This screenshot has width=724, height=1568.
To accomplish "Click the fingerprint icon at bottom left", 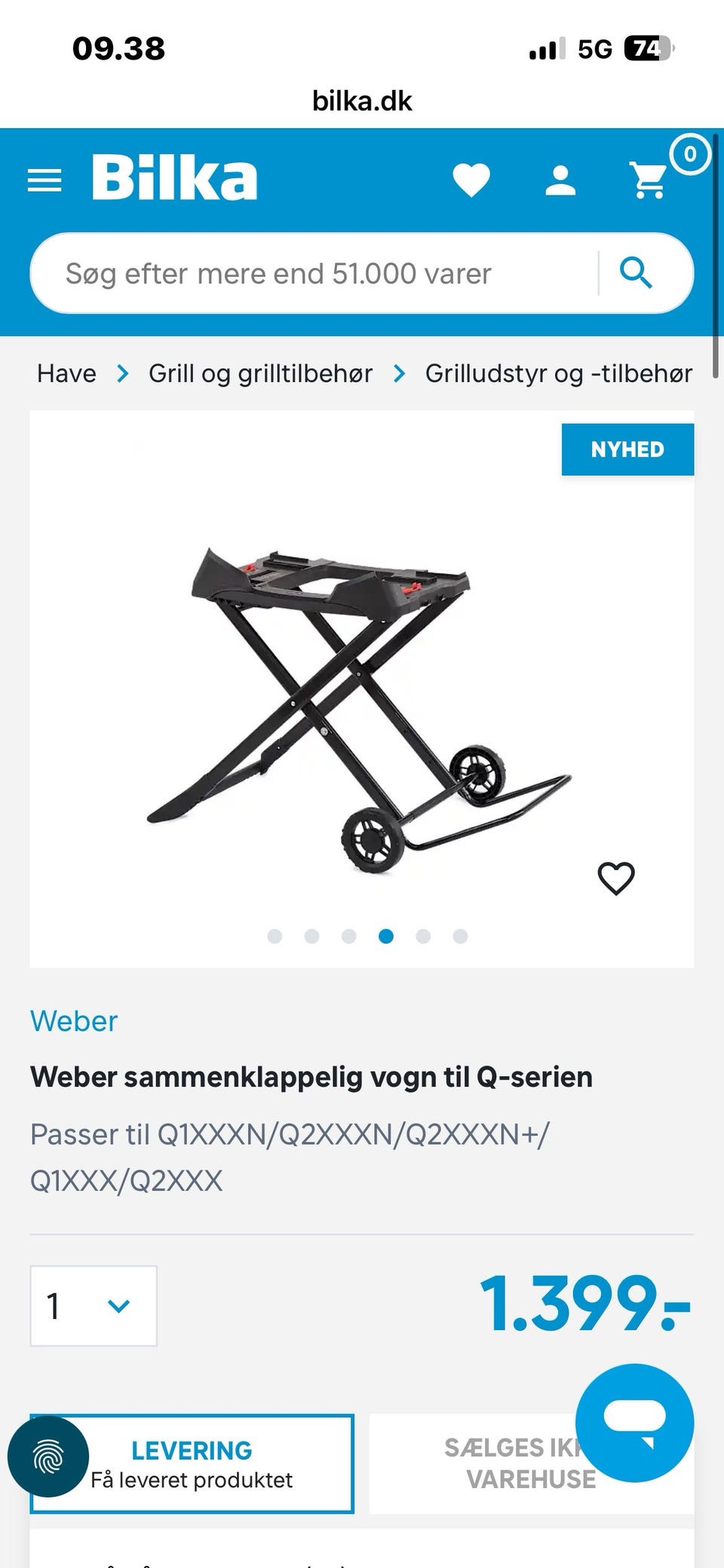I will coord(48,1455).
